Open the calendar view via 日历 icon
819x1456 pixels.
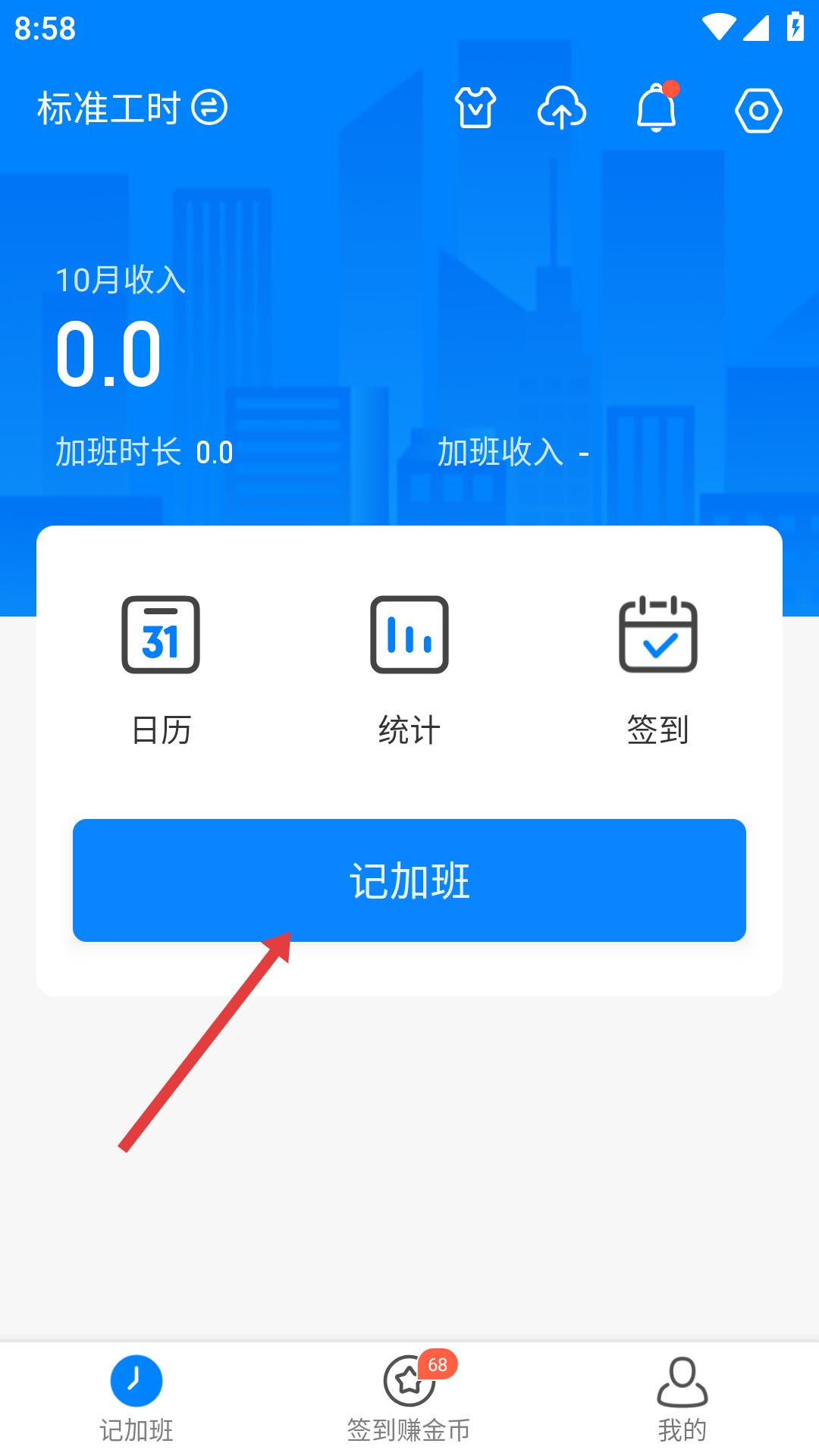(x=161, y=635)
